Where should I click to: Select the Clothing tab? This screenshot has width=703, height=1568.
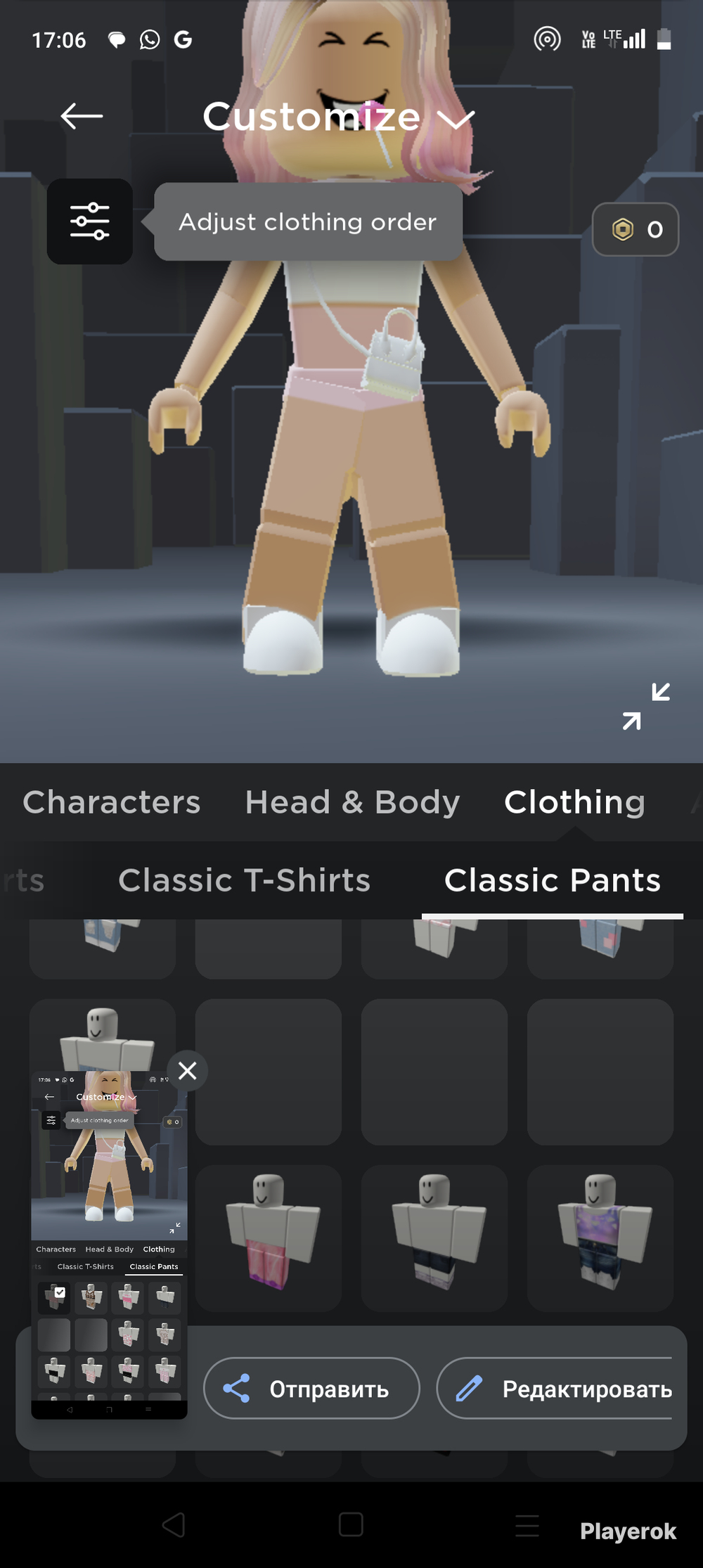pos(574,802)
